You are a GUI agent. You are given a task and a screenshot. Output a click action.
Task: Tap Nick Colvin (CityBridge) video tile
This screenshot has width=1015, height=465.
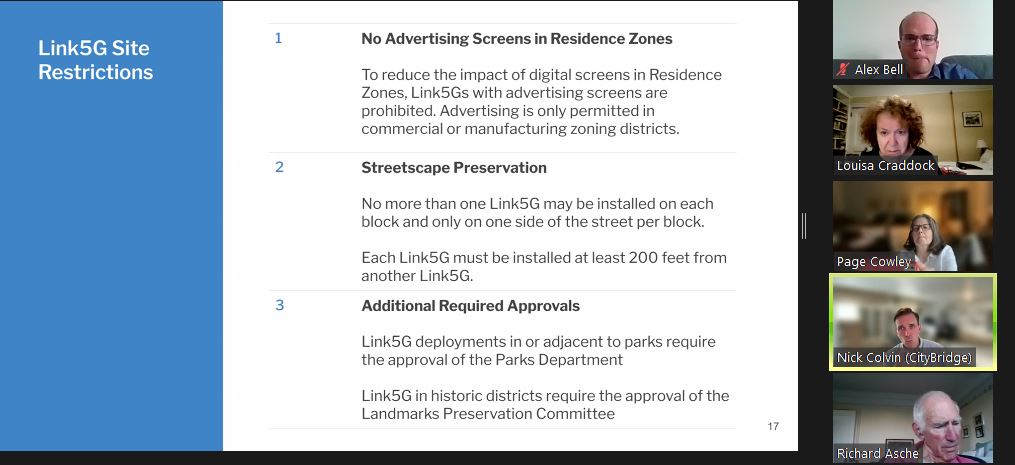click(912, 322)
